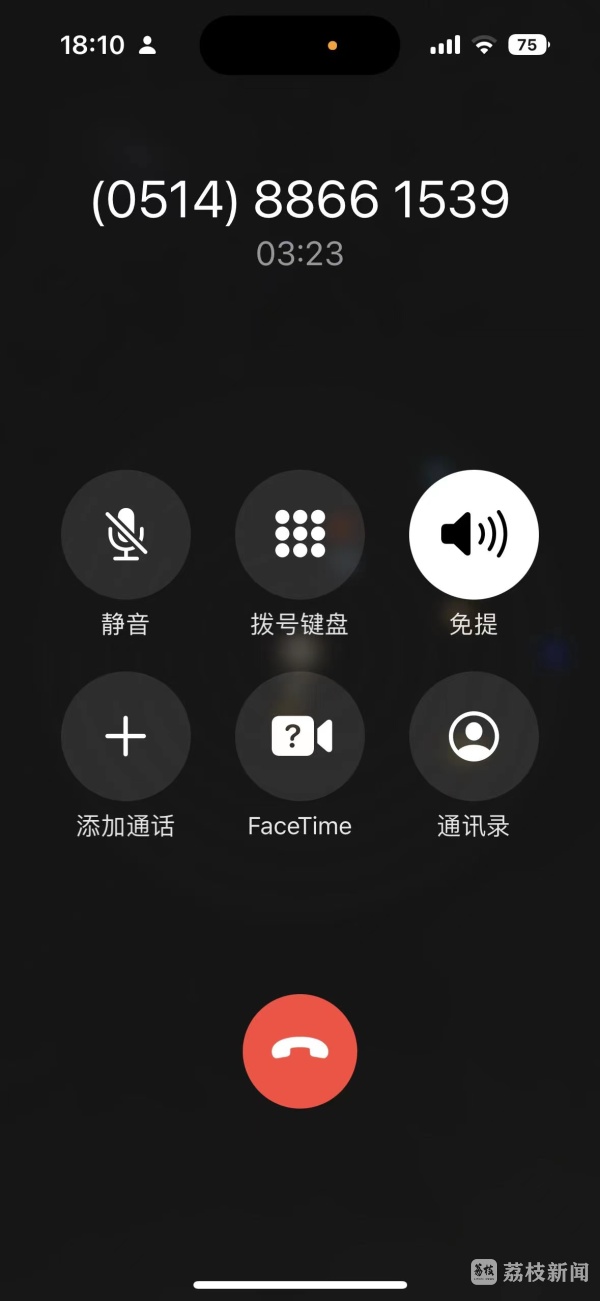Mute the call microphone

pos(126,534)
